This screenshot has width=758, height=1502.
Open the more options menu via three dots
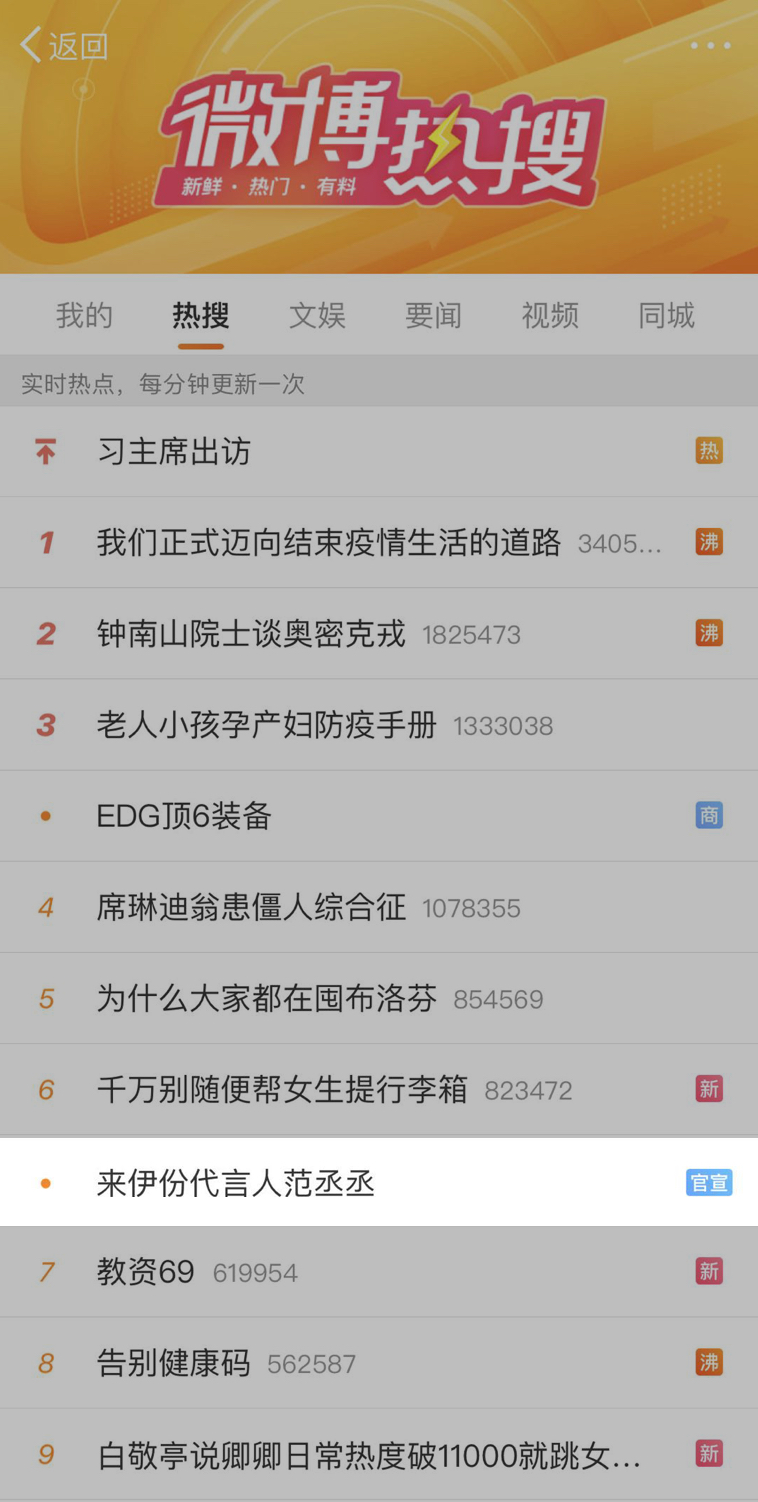(710, 45)
